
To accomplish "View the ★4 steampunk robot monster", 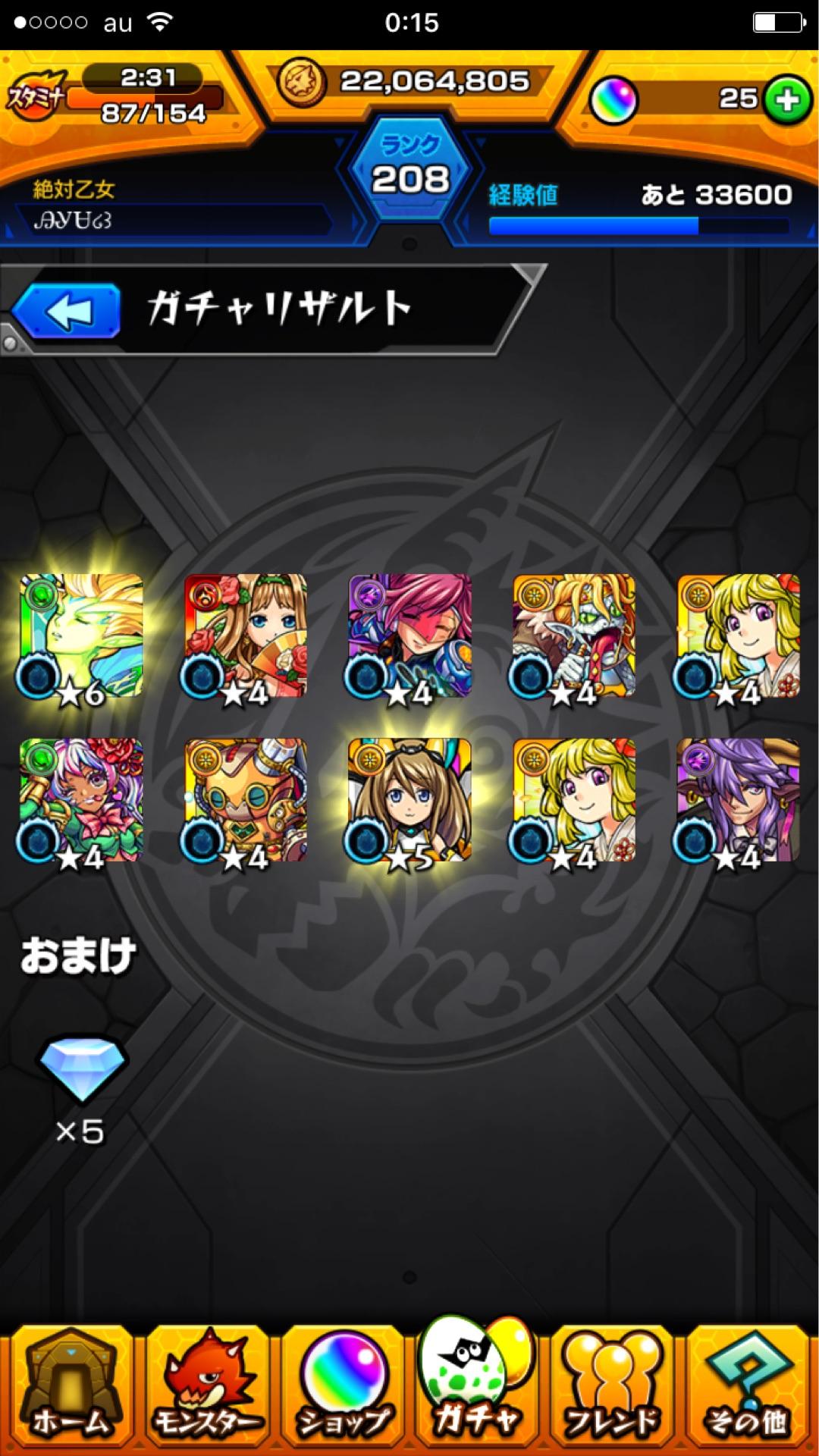I will click(246, 799).
